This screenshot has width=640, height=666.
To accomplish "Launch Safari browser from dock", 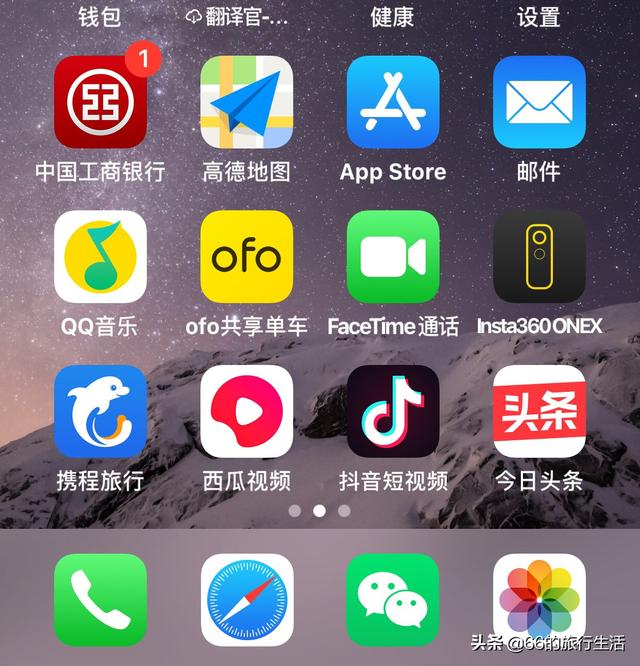I will (246, 600).
